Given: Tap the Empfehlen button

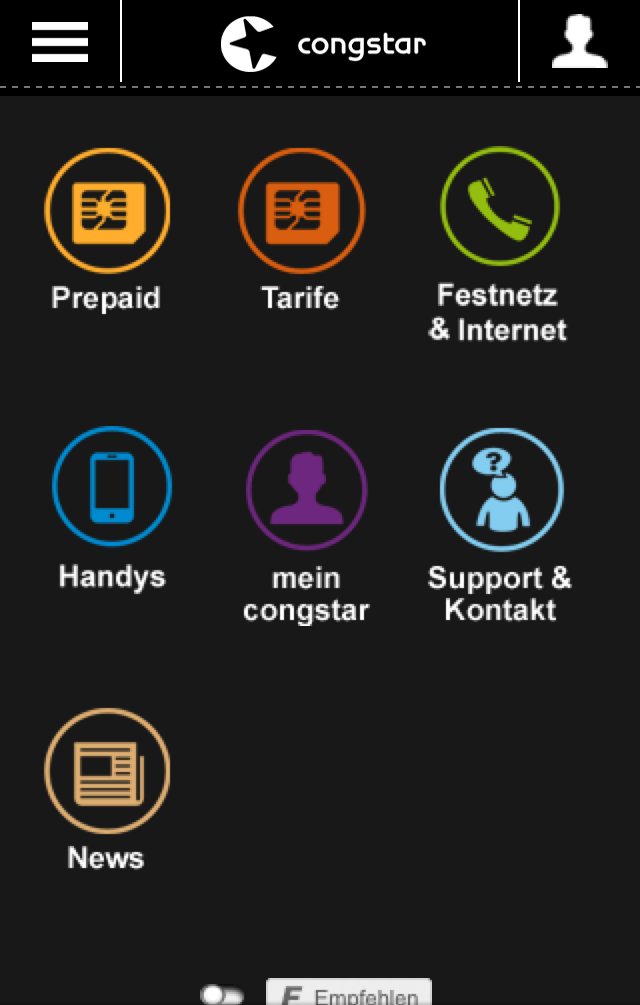Looking at the screenshot, I should [349, 995].
